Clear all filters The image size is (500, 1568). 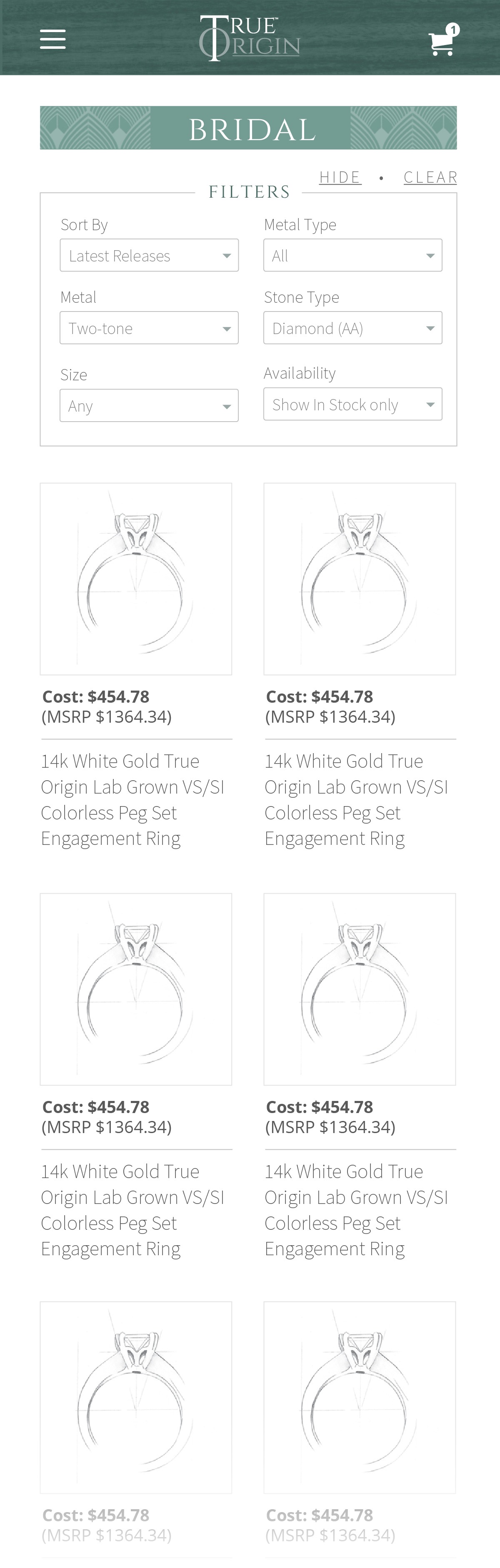(x=430, y=177)
